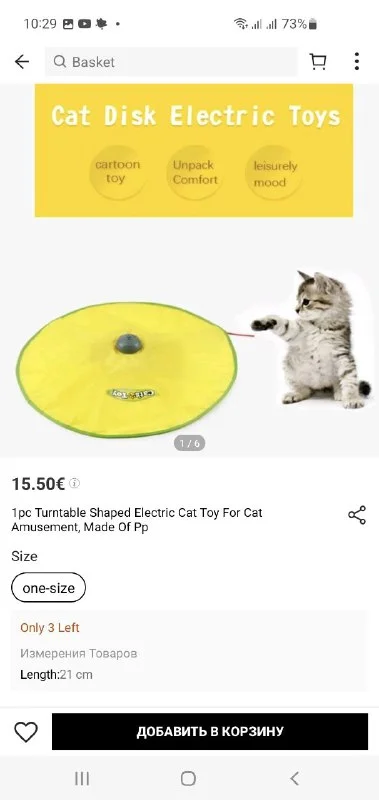Open the shopping cart icon
Image resolution: width=379 pixels, height=800 pixels.
318,61
